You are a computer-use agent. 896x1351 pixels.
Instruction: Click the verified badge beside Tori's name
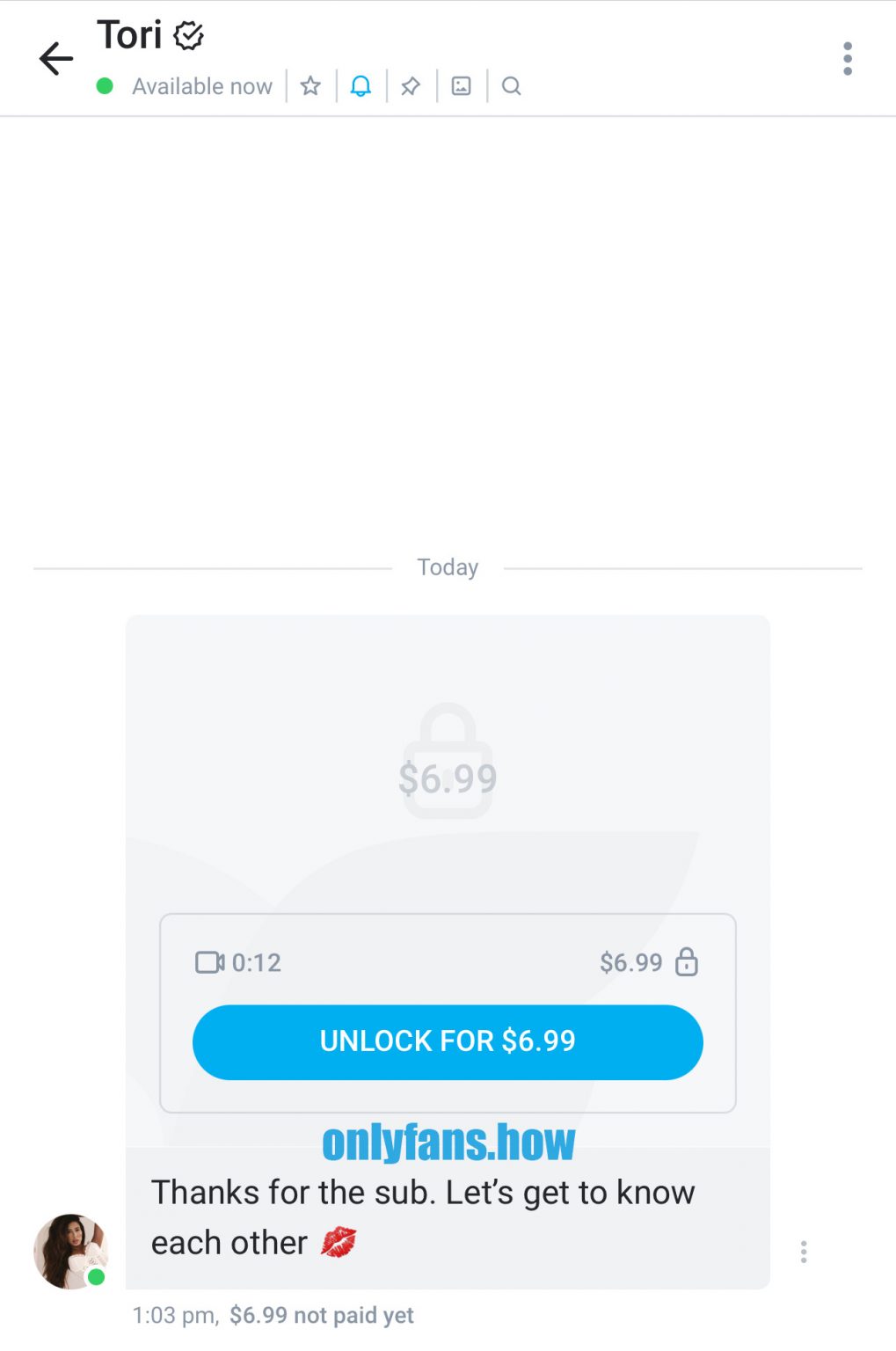[188, 36]
